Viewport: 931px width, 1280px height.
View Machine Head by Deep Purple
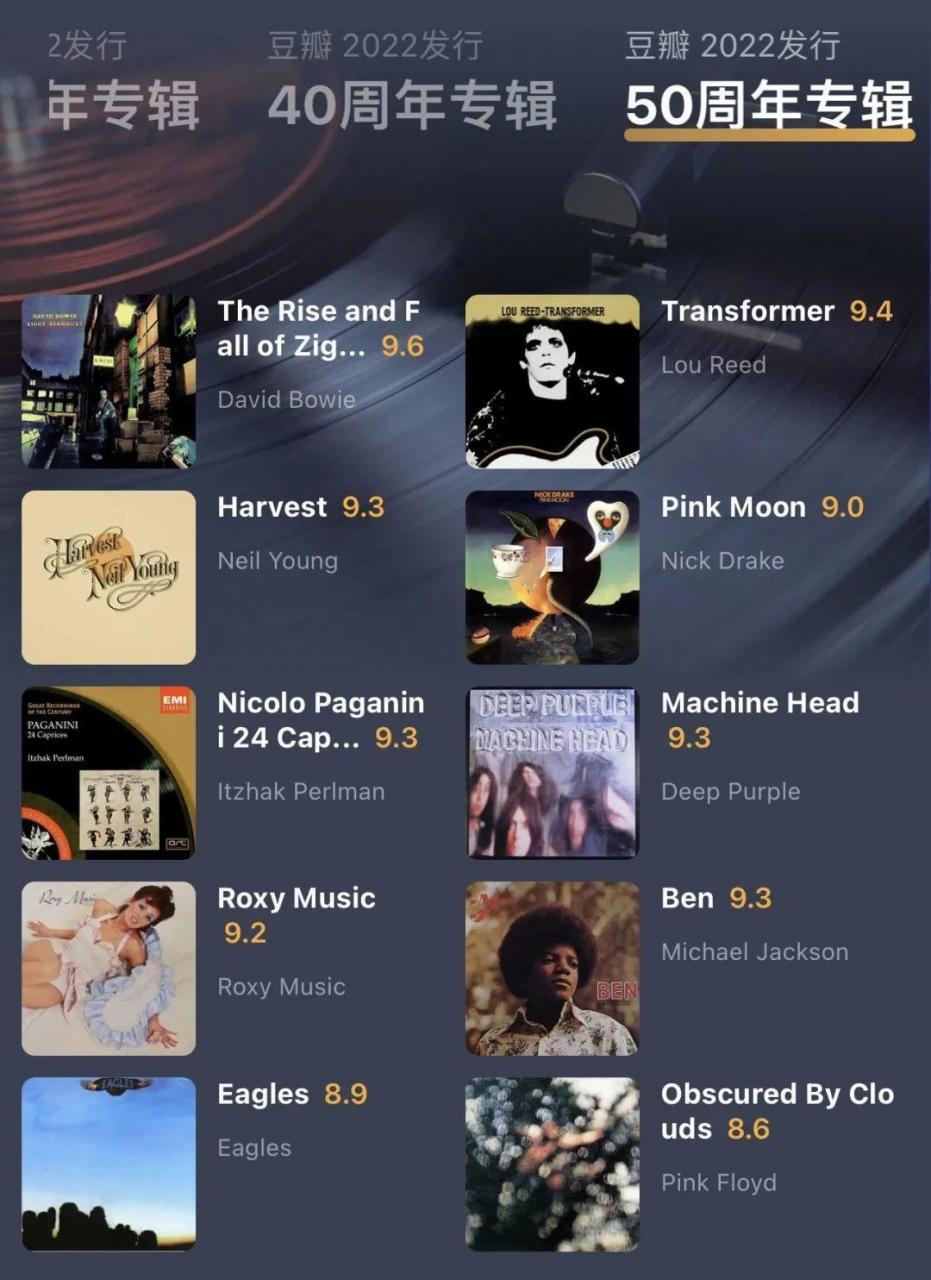tap(552, 773)
